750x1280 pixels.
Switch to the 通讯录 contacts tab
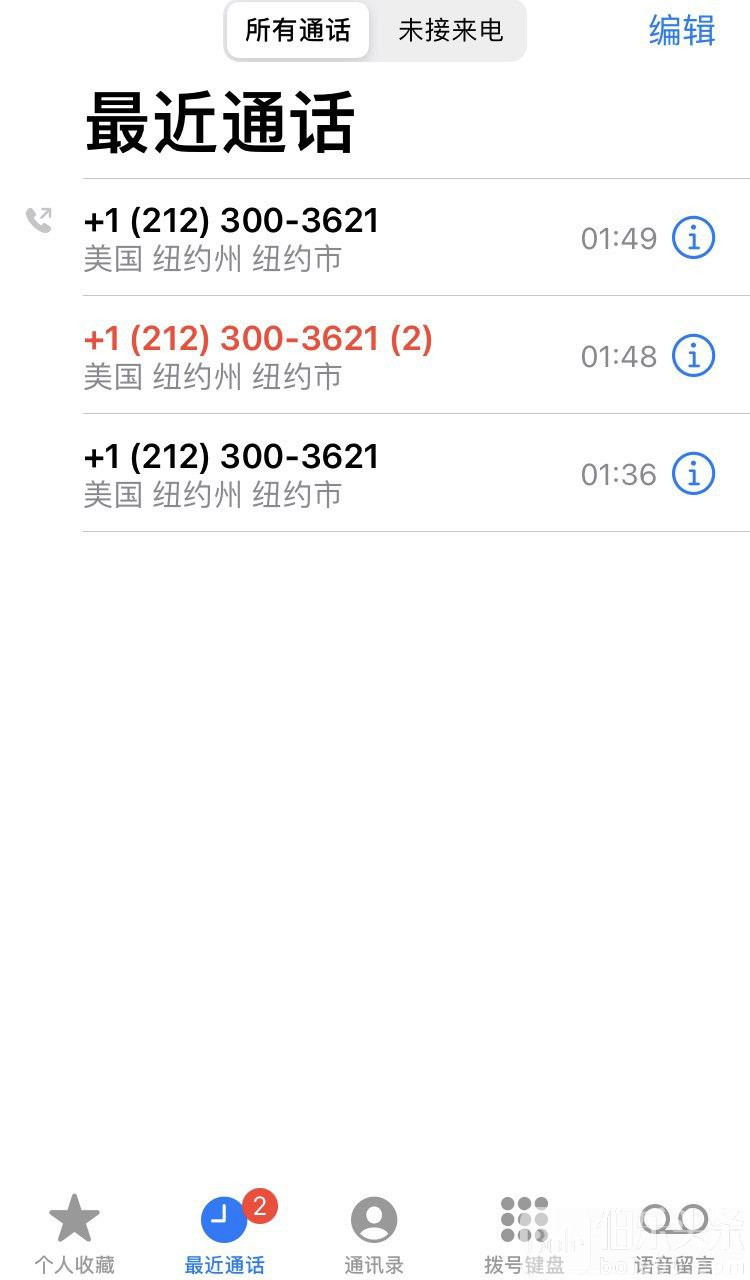coord(374,1234)
